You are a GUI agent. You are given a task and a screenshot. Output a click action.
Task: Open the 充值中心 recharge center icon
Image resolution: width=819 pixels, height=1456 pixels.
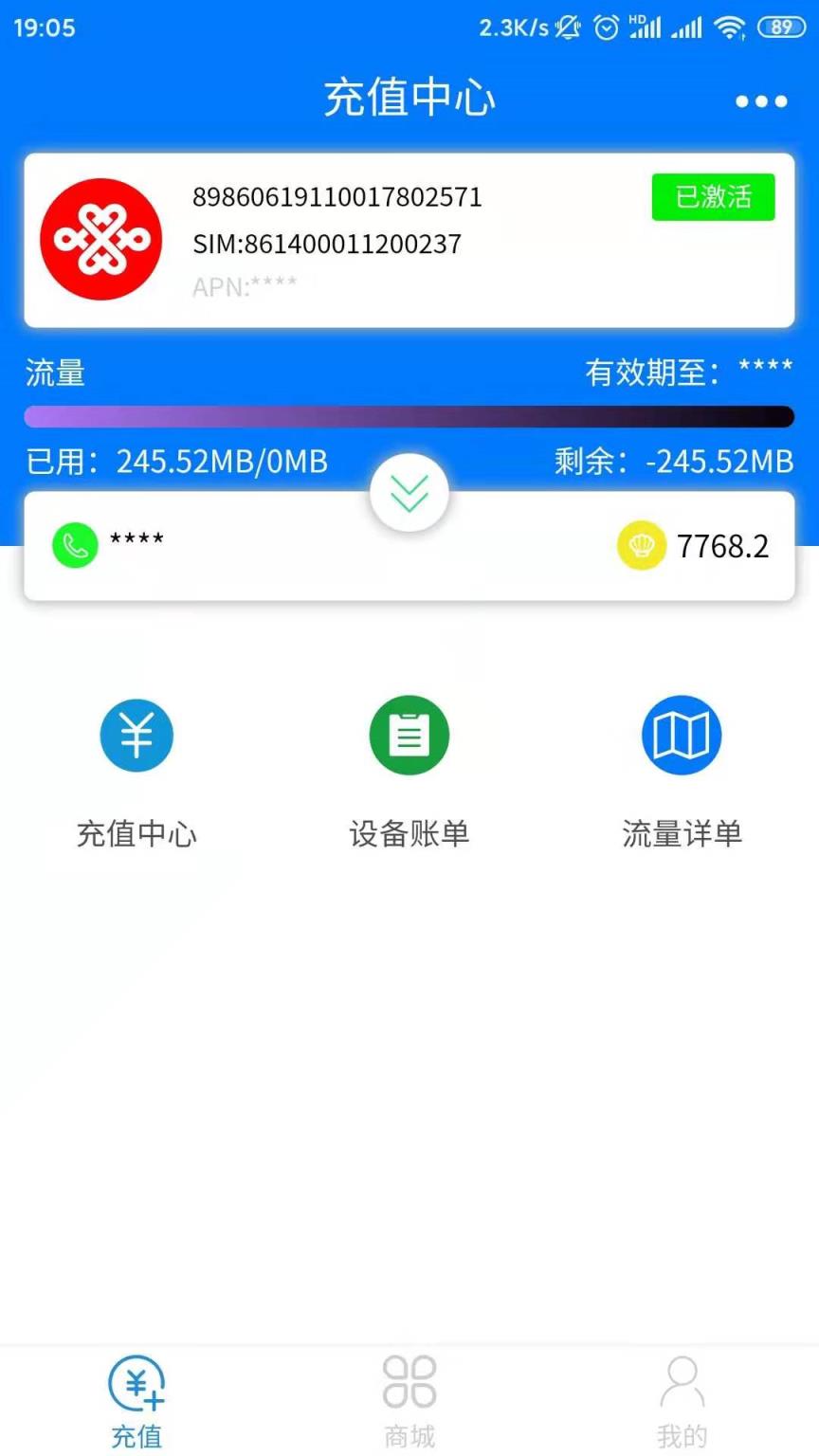(x=136, y=735)
